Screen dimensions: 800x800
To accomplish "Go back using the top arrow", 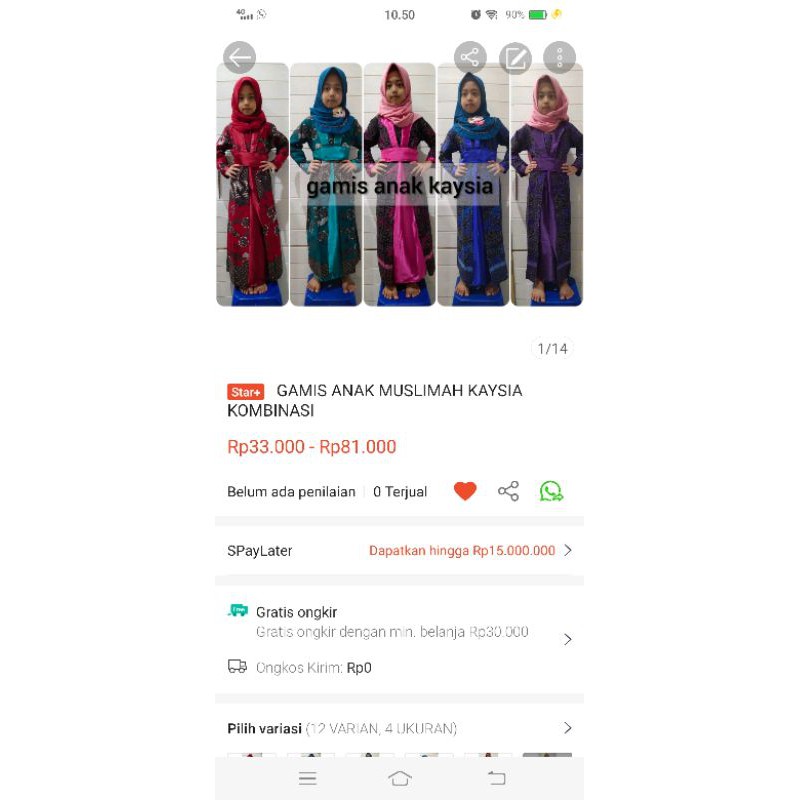I will pyautogui.click(x=239, y=58).
